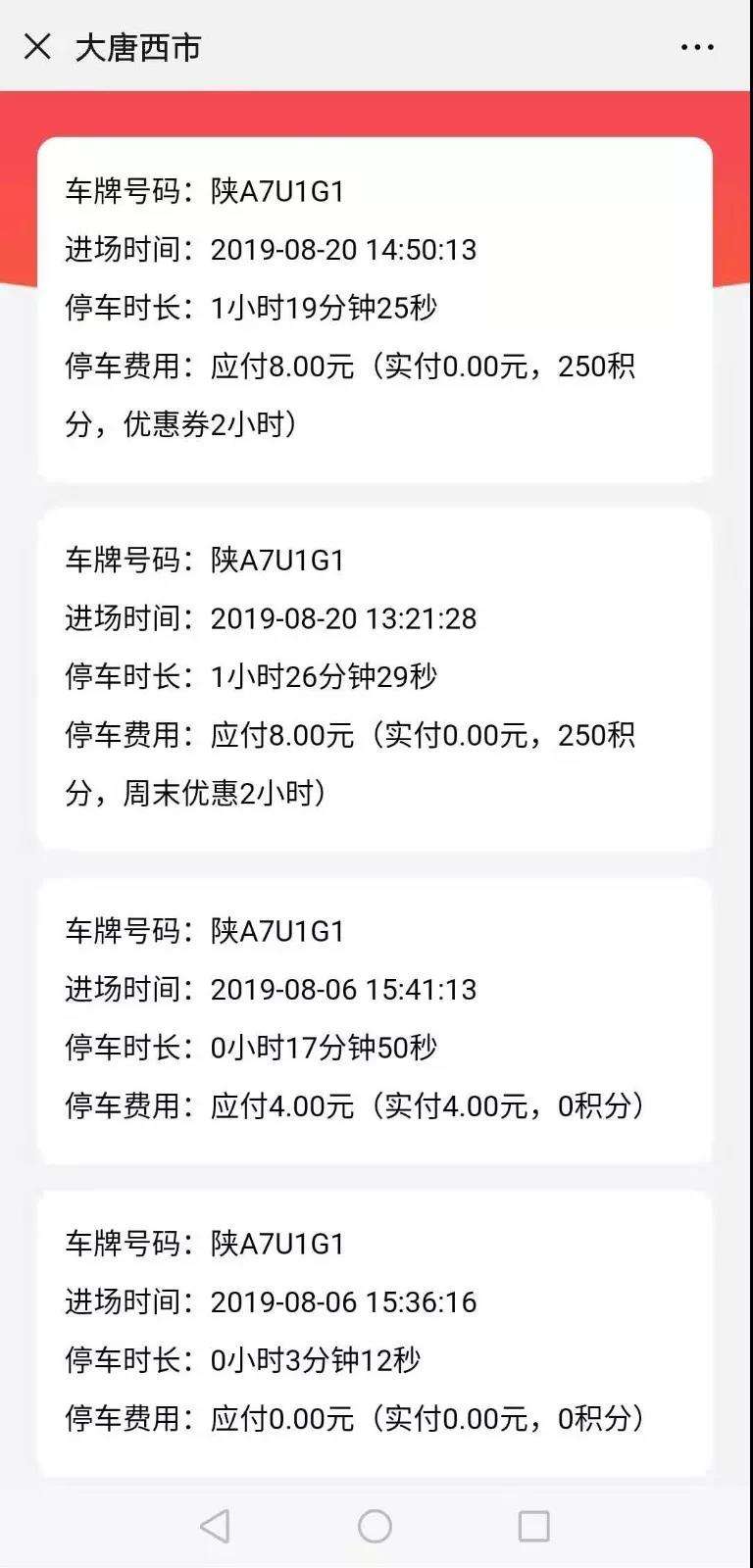This screenshot has height=1568, width=753.
Task: Go to the home screen
Action: [375, 1526]
